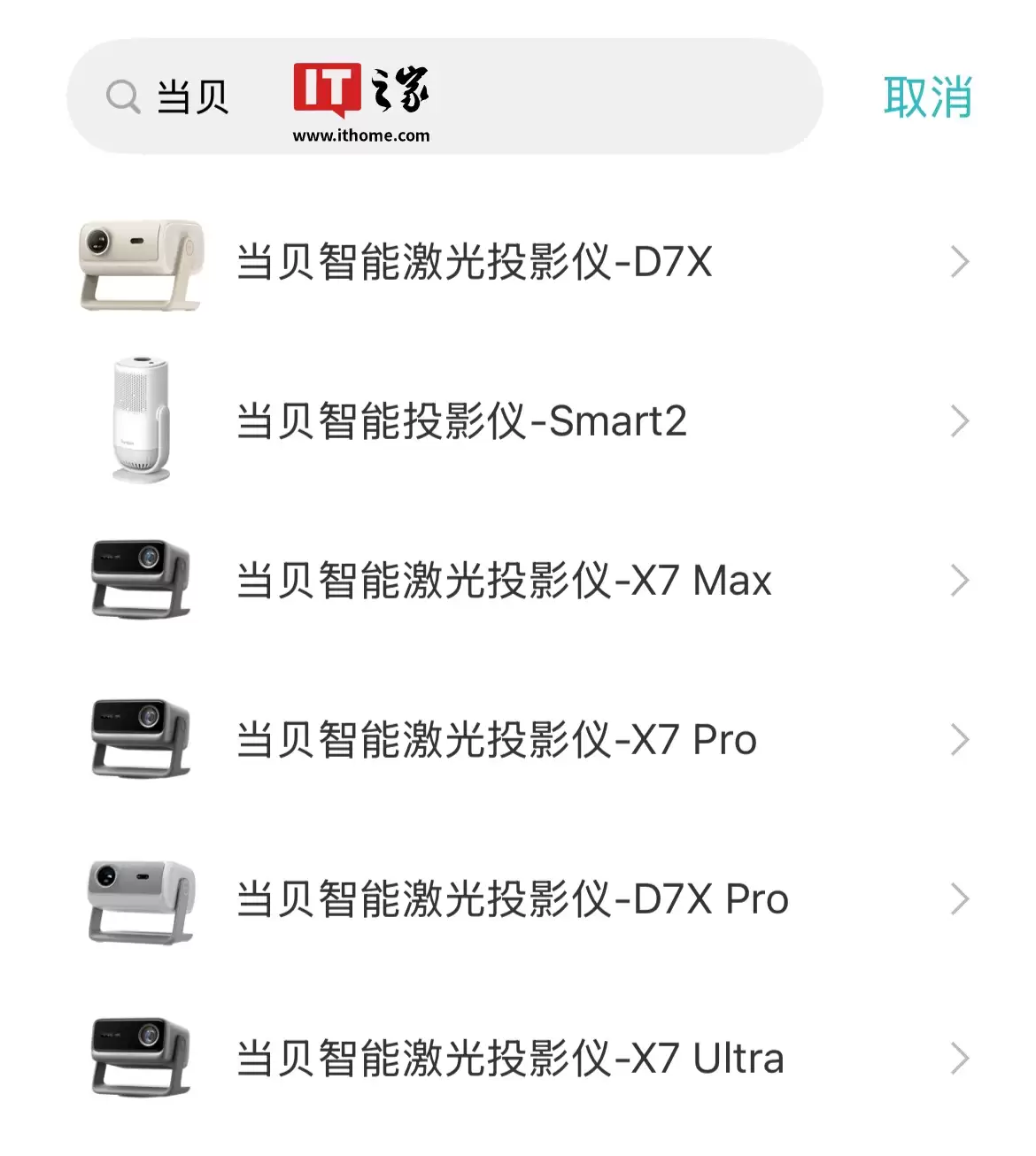Choose the 当贝智能激光投影仪-D7X Pro list item
Image resolution: width=1036 pixels, height=1156 pixels.
click(514, 898)
